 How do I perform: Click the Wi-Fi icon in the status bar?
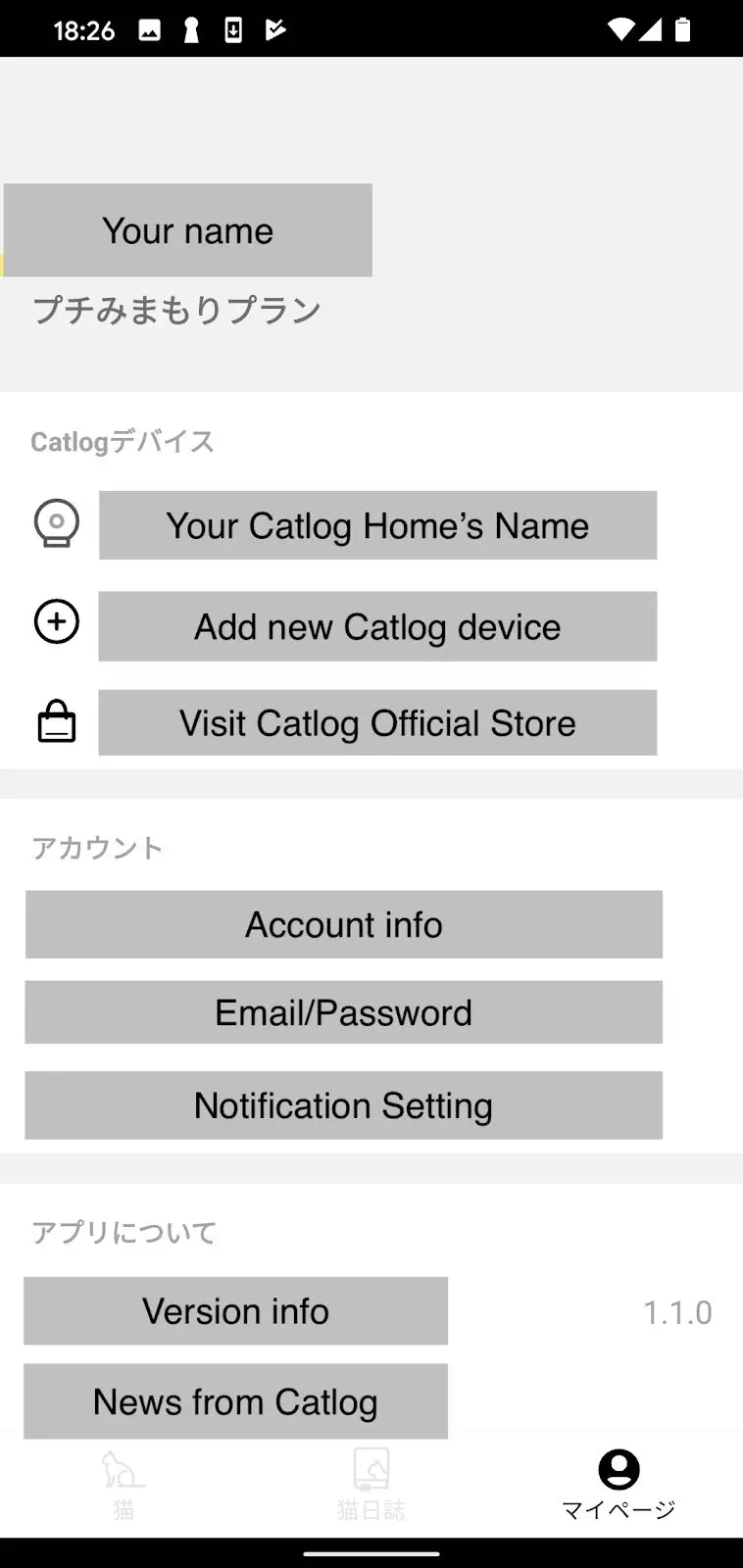[620, 28]
